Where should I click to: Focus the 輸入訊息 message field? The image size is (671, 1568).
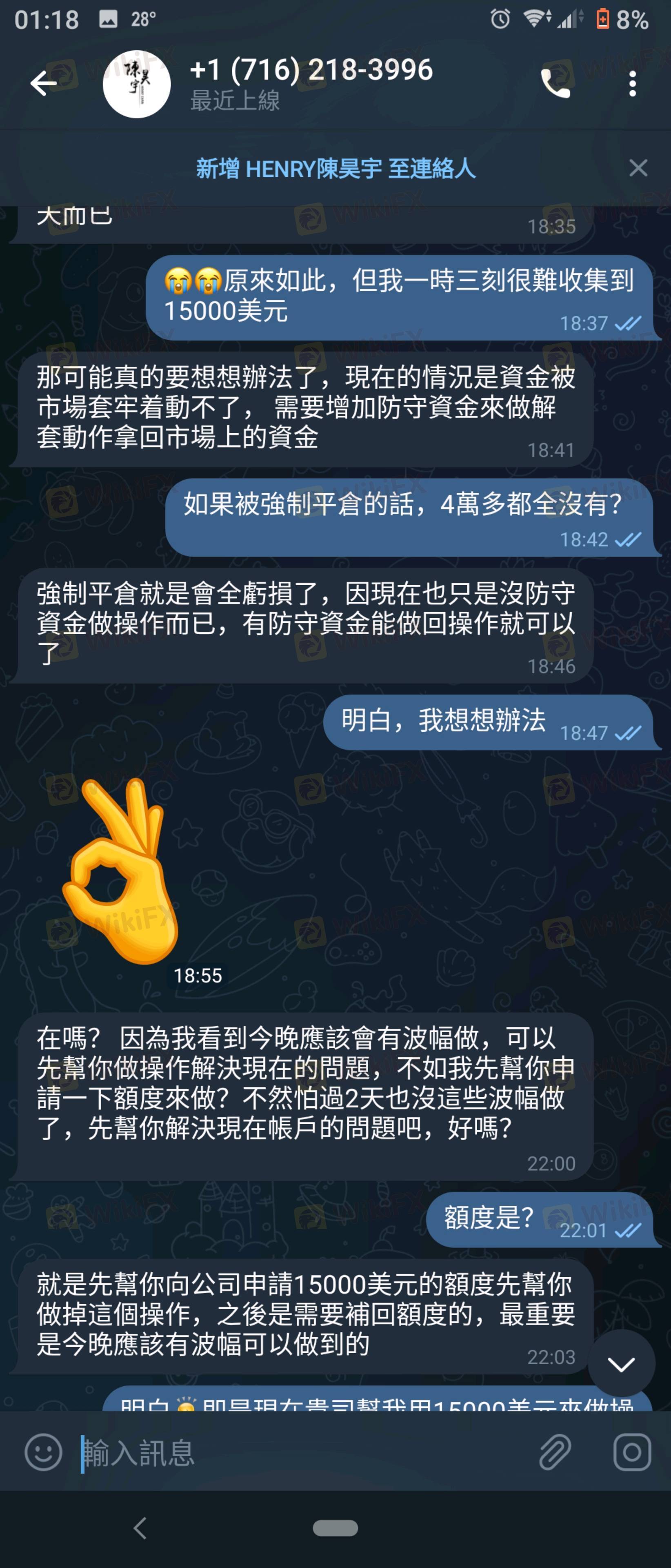pyautogui.click(x=304, y=1452)
